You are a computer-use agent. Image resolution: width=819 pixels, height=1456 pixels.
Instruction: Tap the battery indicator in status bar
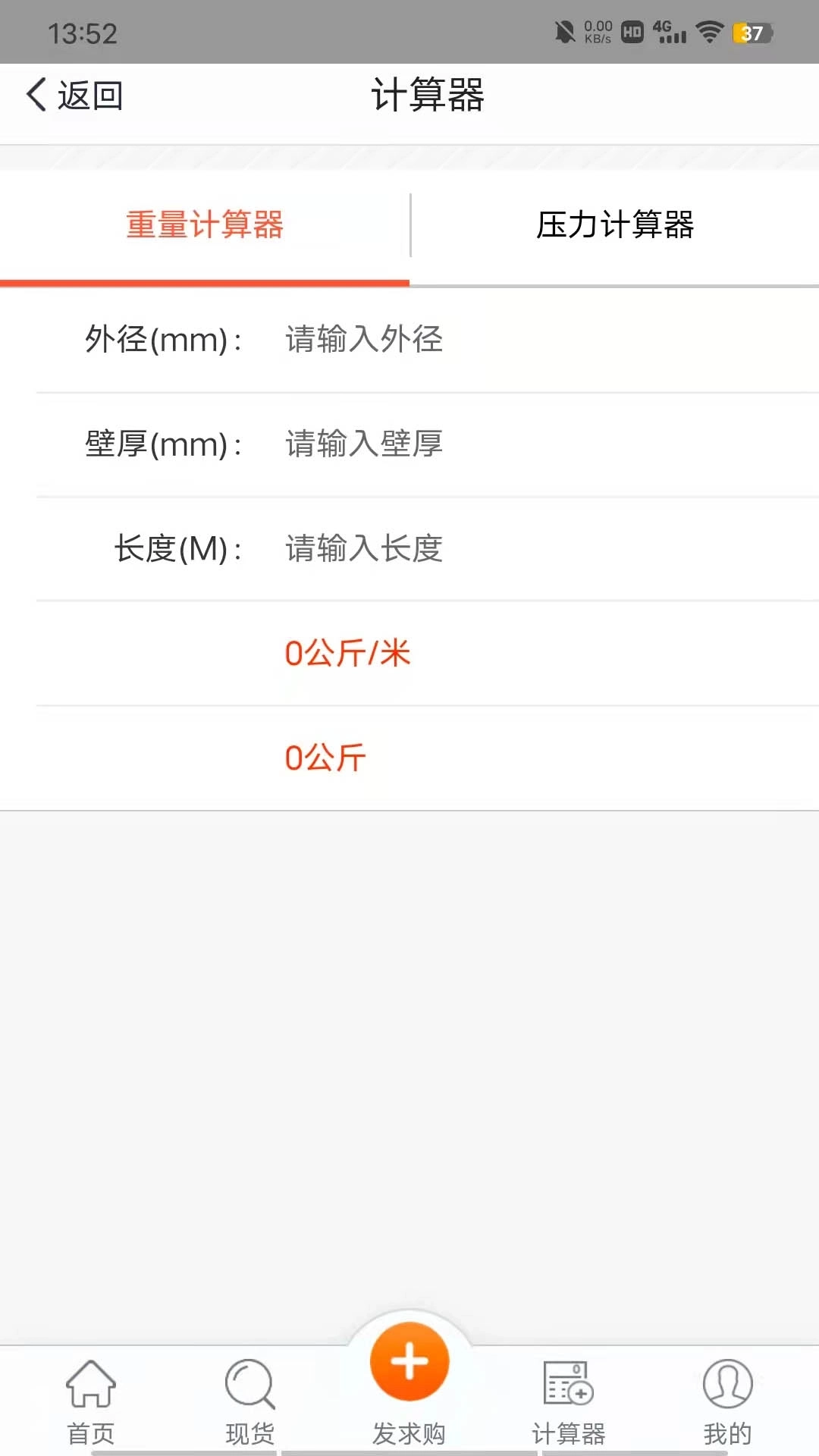point(750,32)
